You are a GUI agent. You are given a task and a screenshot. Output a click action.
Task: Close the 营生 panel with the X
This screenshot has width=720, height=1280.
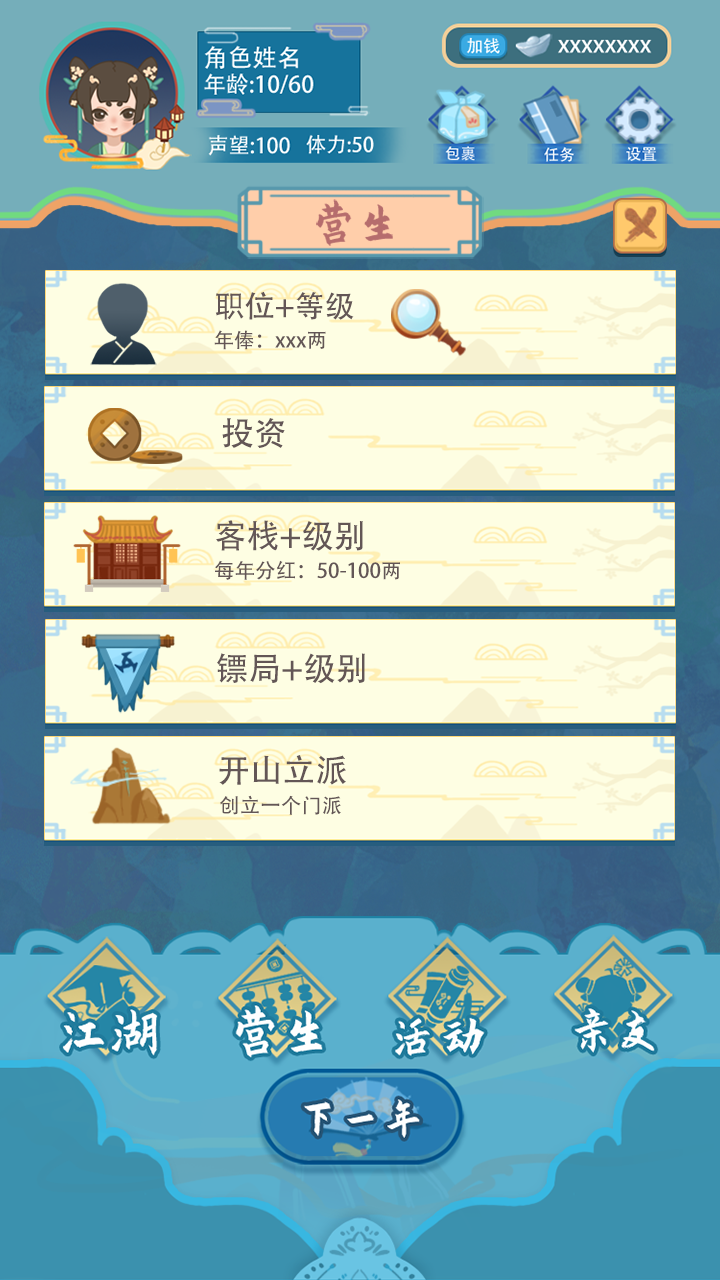[x=639, y=224]
